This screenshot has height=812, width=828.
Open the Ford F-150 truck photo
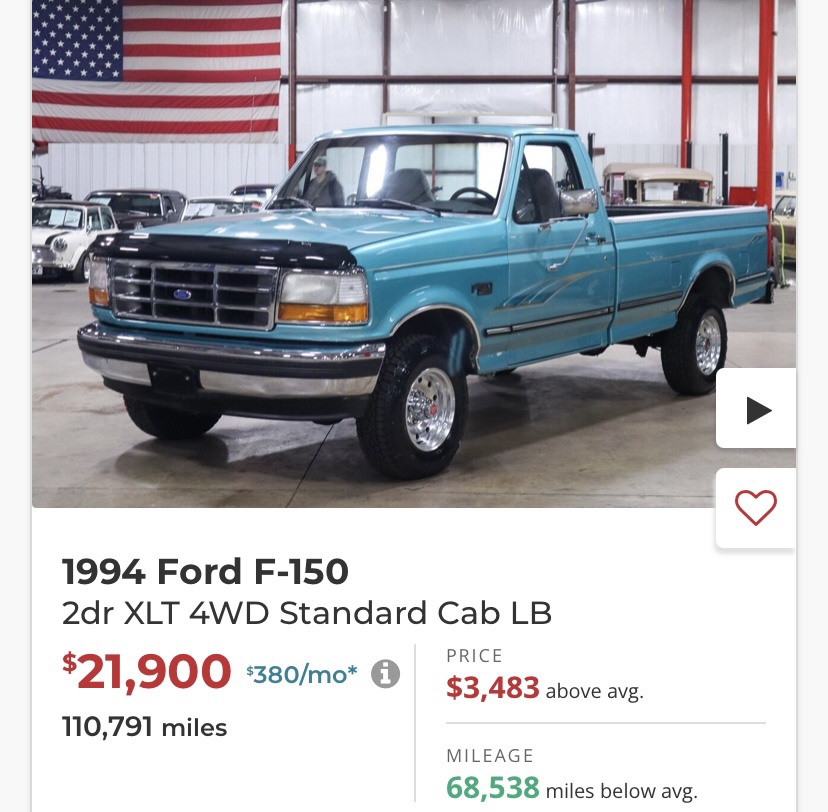point(400,280)
